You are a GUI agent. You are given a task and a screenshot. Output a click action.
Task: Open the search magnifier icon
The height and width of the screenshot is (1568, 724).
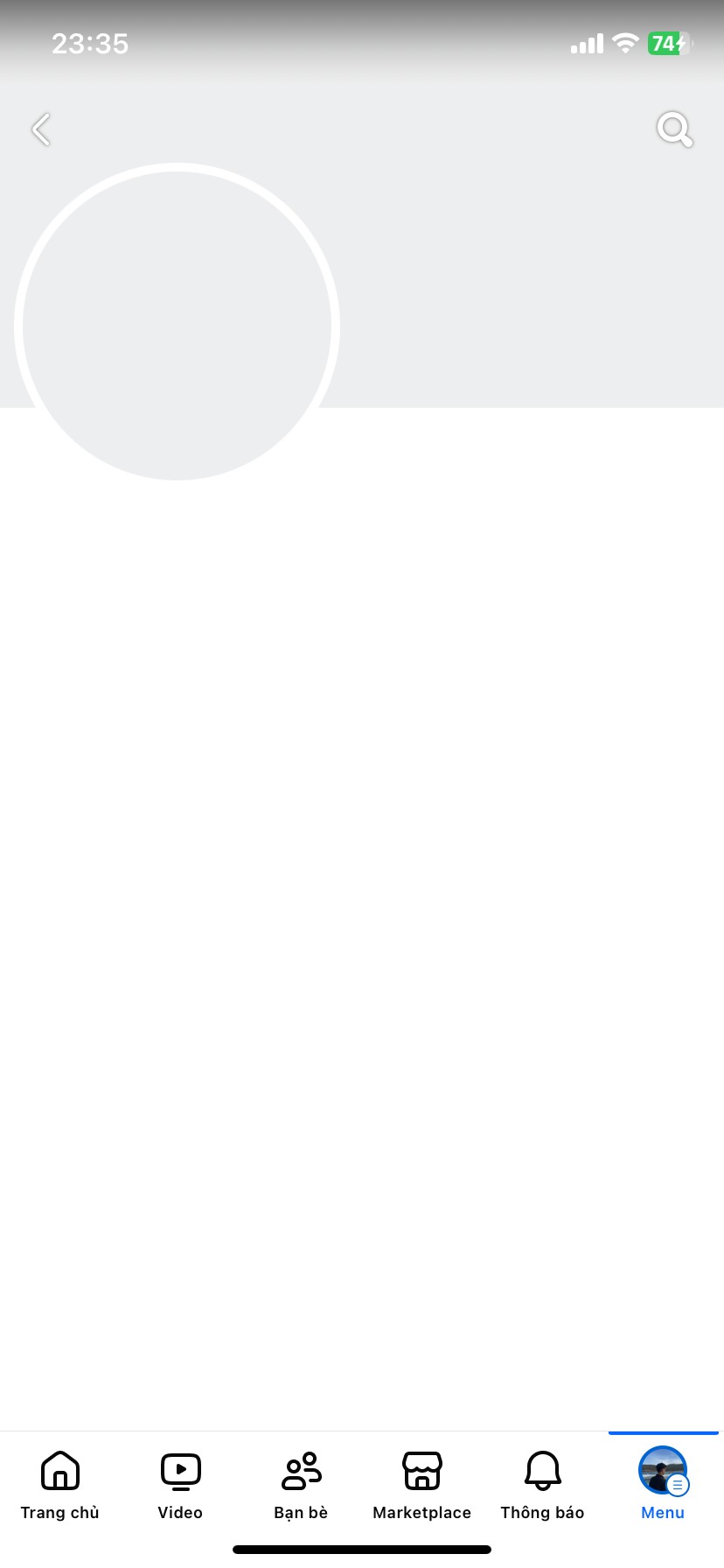tap(674, 129)
